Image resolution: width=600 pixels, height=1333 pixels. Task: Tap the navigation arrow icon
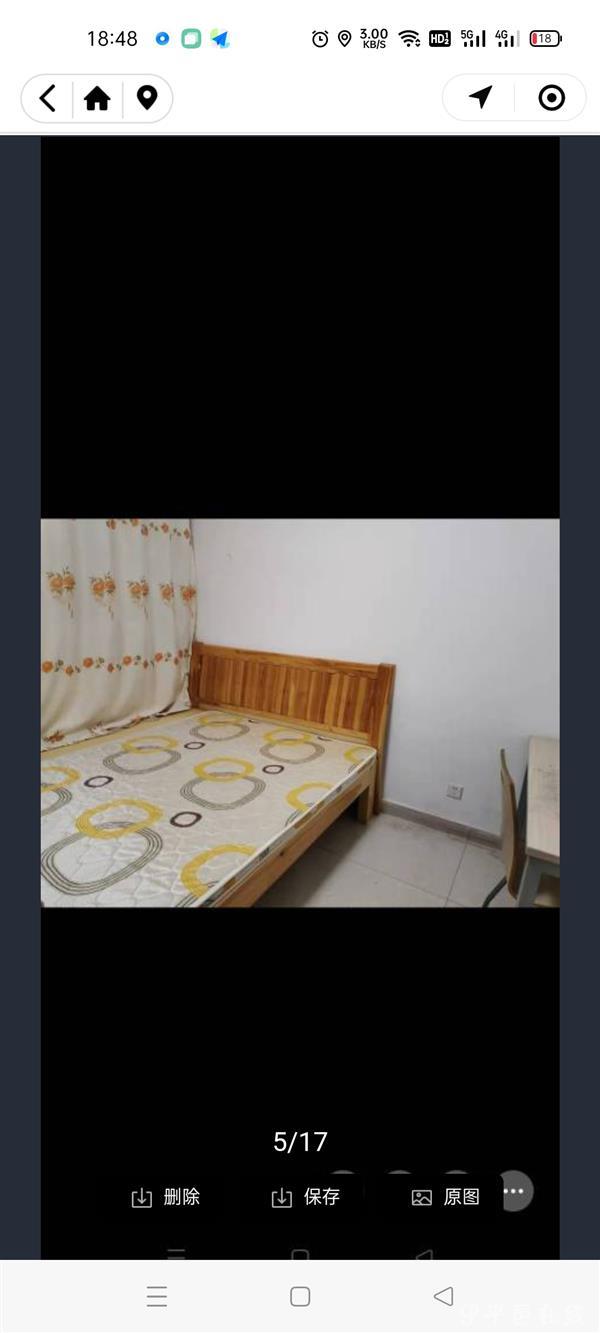point(481,97)
